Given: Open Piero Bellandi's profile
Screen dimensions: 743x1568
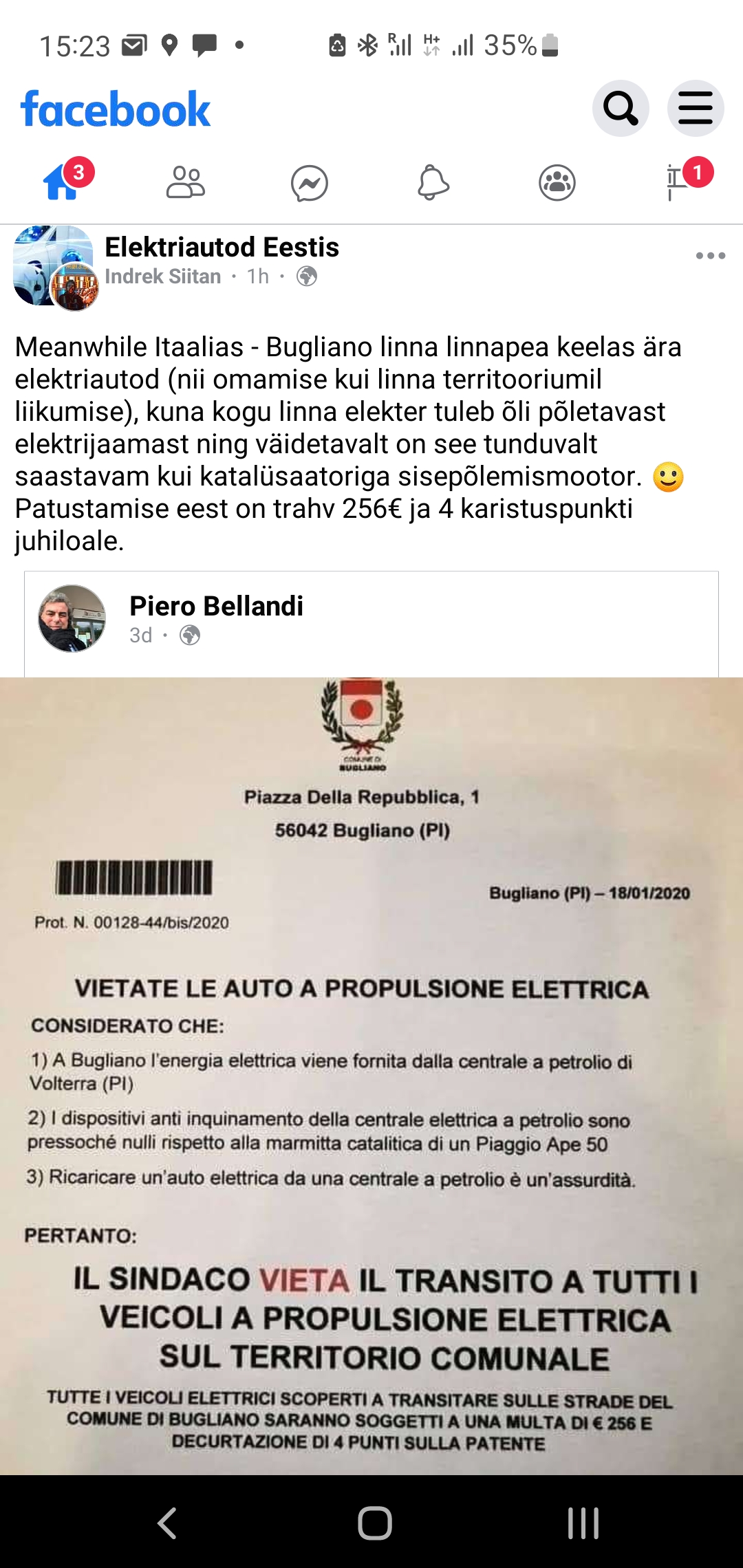Looking at the screenshot, I should point(216,607).
